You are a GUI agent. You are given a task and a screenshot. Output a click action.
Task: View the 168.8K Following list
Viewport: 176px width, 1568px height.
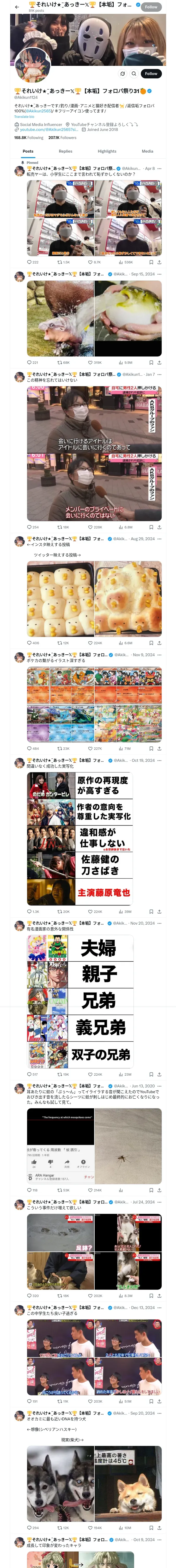click(x=28, y=137)
